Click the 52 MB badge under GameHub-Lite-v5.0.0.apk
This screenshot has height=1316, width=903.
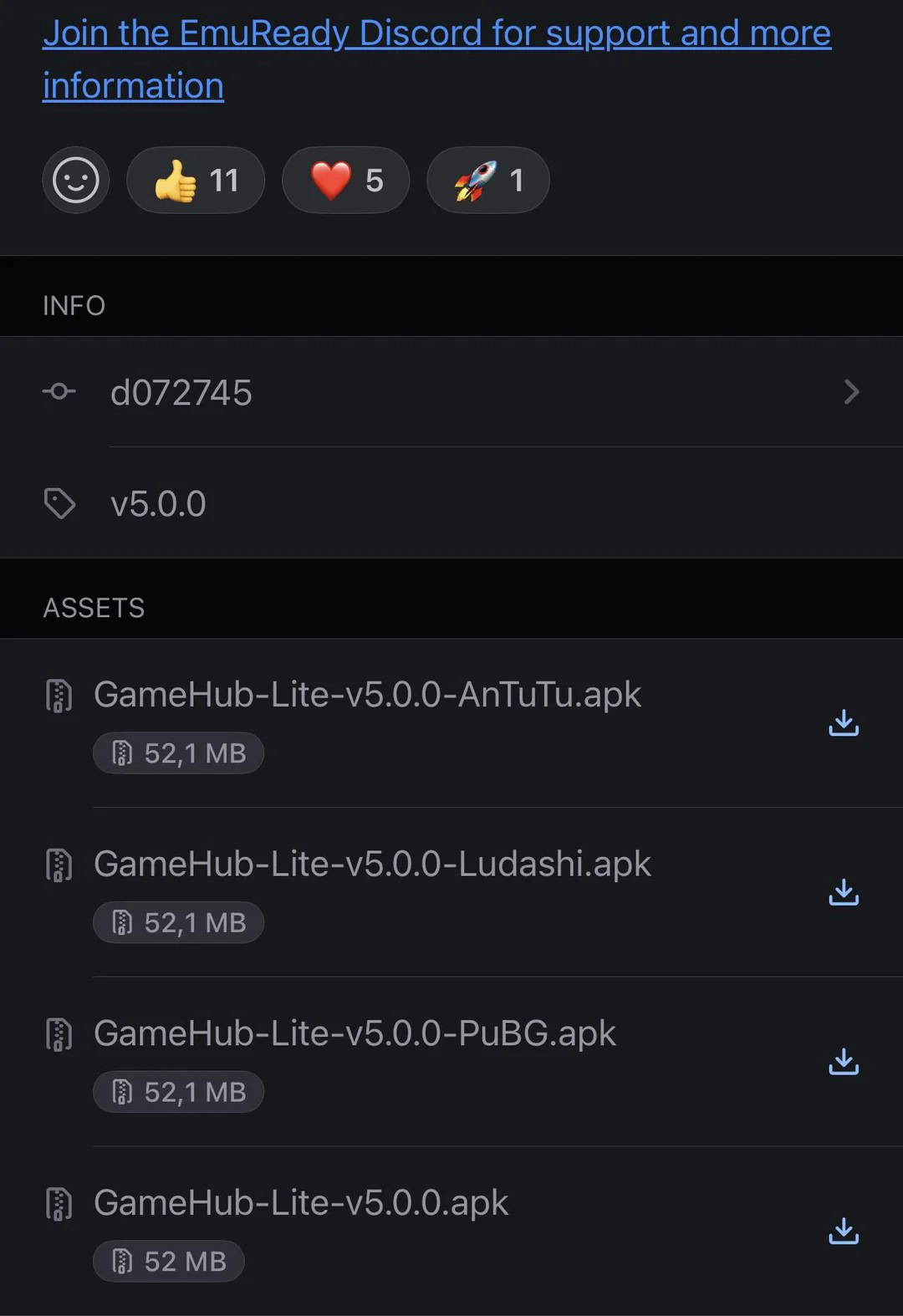[167, 1261]
